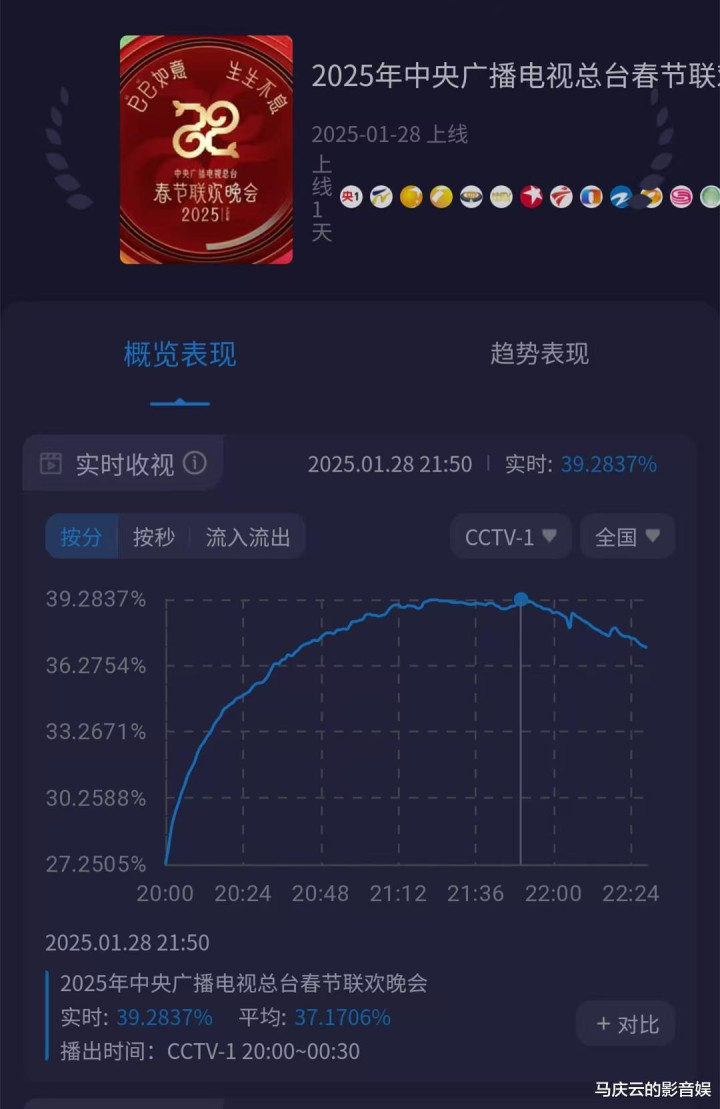
Task: Choose the 按分 view
Action: (x=81, y=537)
